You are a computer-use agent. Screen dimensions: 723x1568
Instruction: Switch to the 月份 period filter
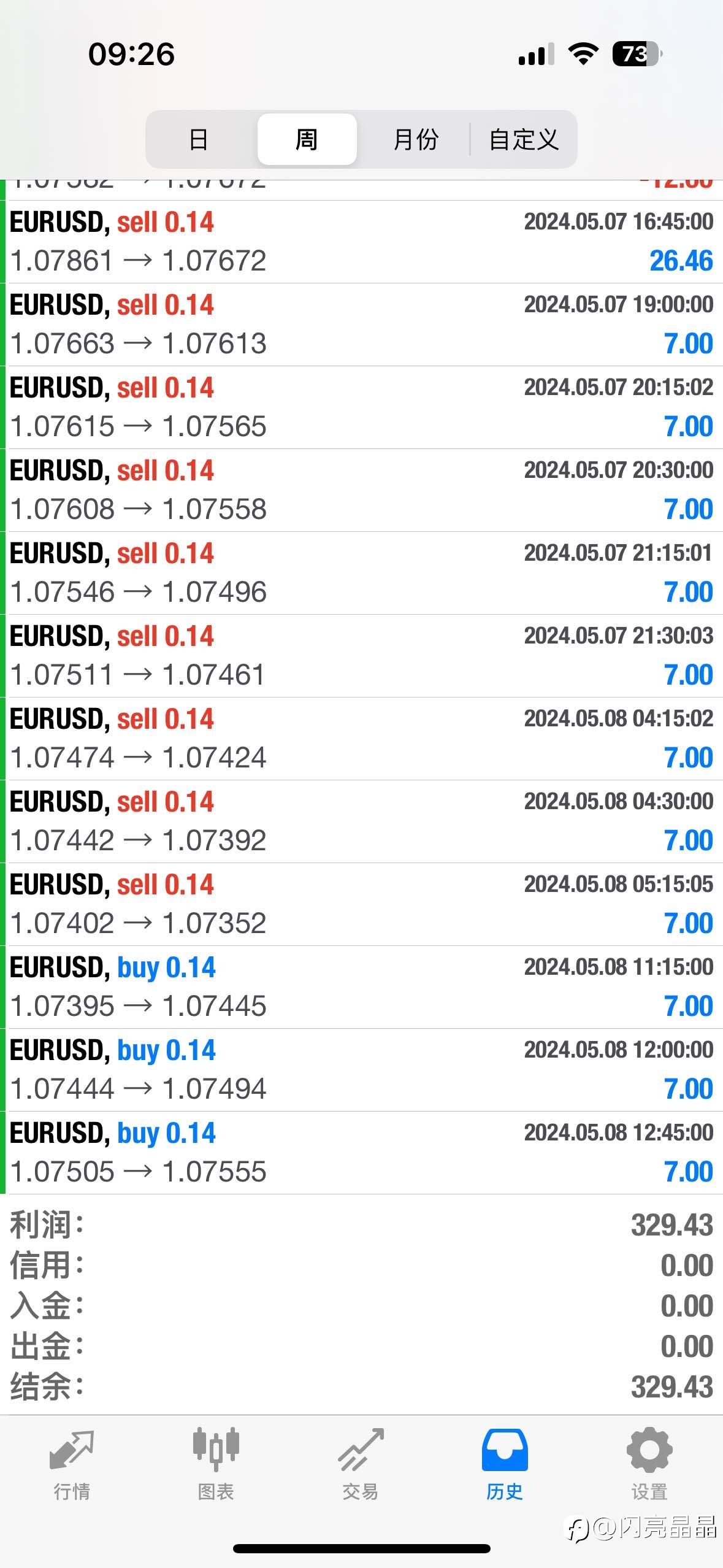click(416, 139)
